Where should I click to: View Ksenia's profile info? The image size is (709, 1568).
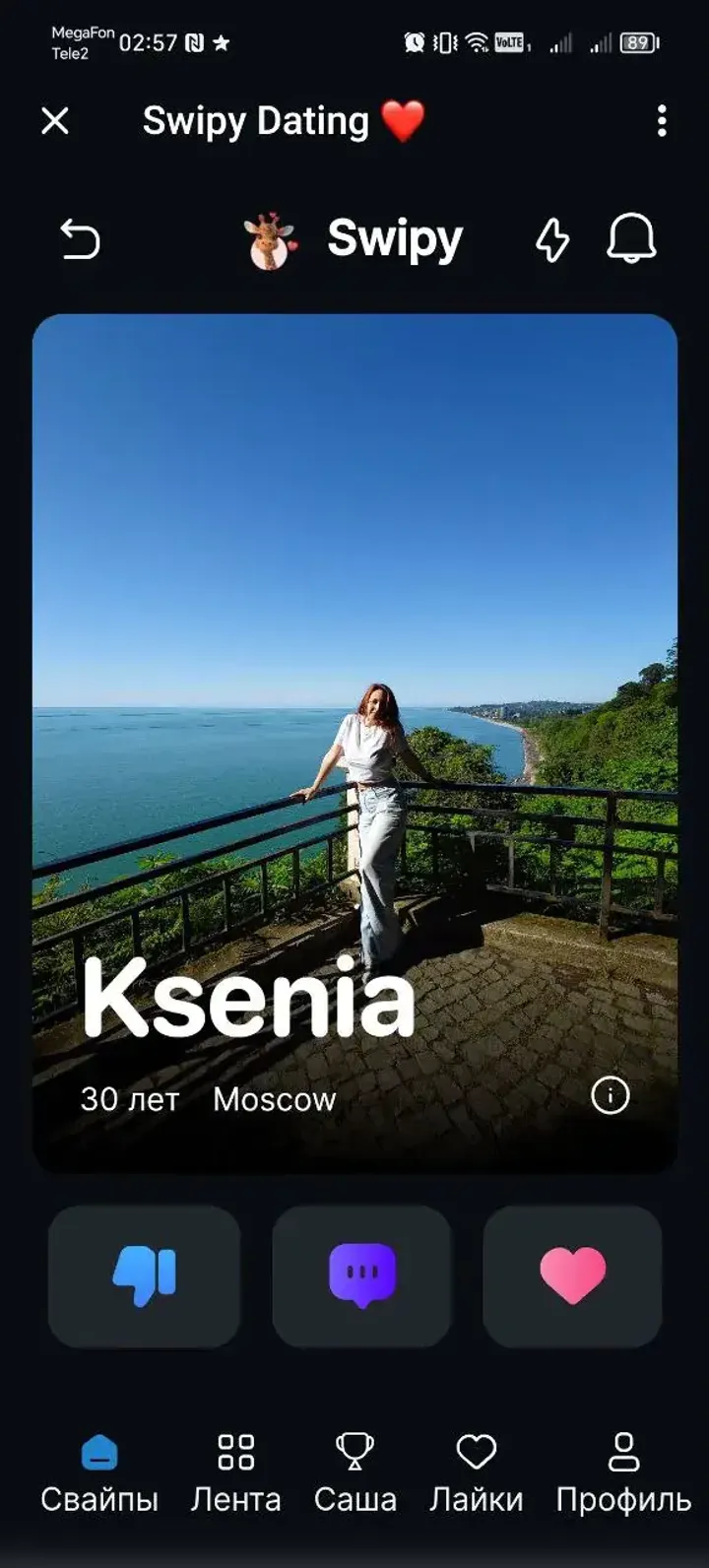coord(610,1095)
